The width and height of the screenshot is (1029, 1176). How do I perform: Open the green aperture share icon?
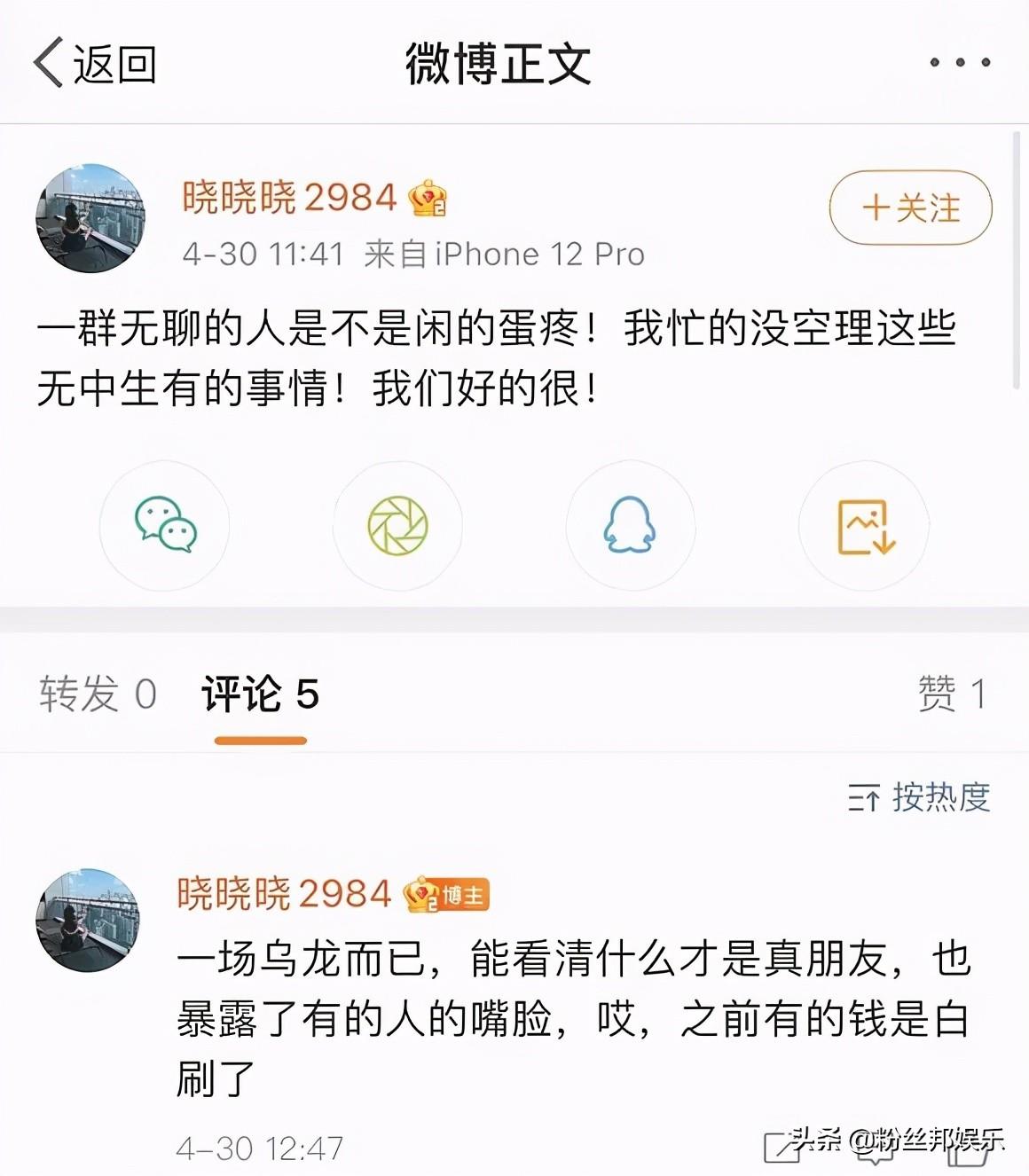pyautogui.click(x=397, y=526)
